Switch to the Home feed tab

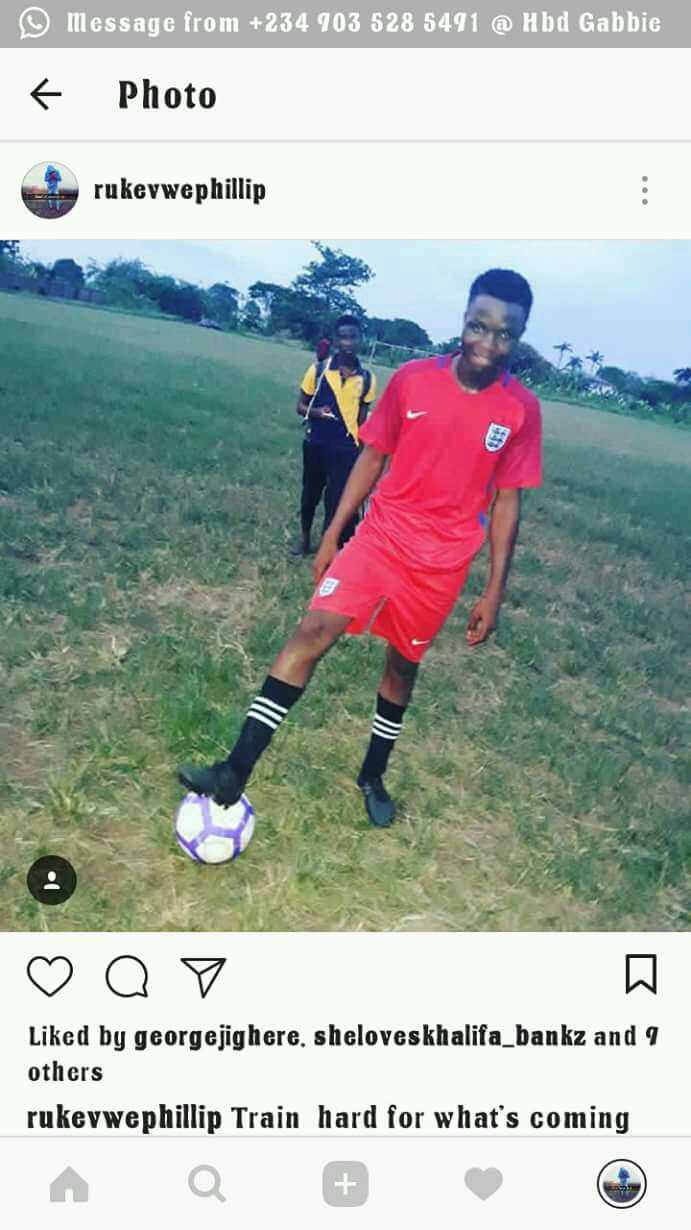point(69,1185)
